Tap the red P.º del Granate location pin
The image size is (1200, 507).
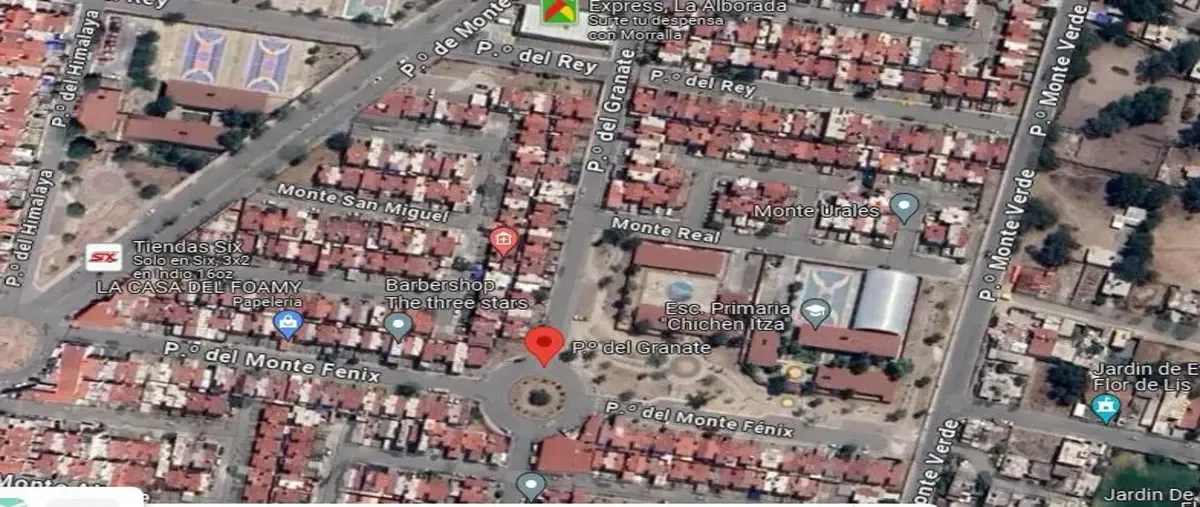(543, 345)
